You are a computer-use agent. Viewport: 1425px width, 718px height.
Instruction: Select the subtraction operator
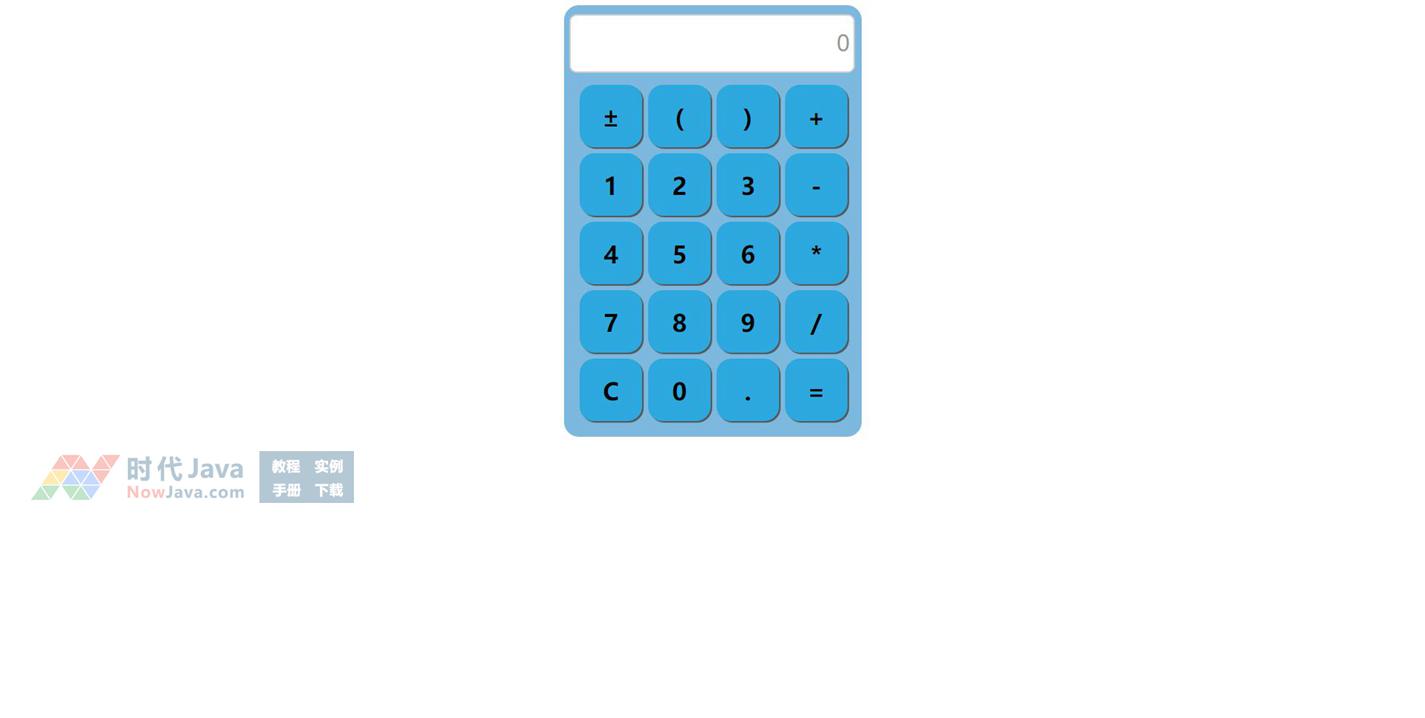click(x=816, y=185)
